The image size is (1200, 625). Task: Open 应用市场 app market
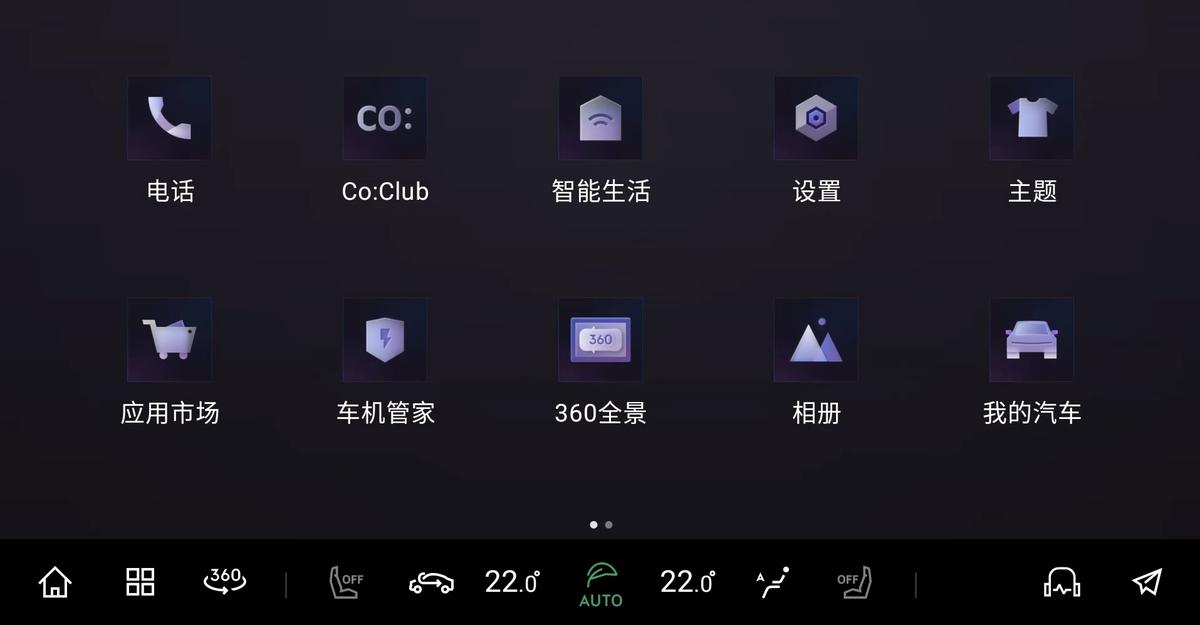point(169,340)
